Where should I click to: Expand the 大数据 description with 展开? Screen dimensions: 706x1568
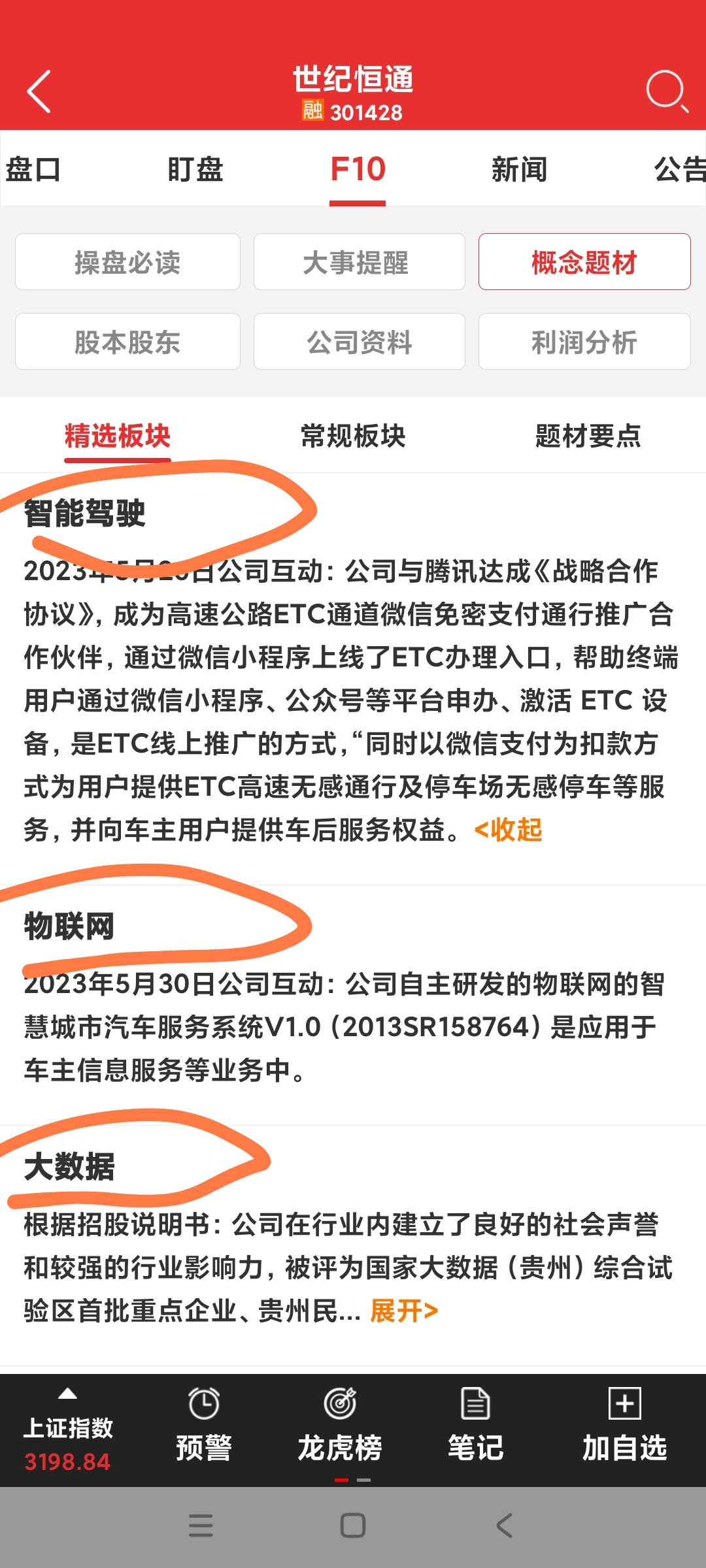[x=404, y=1311]
